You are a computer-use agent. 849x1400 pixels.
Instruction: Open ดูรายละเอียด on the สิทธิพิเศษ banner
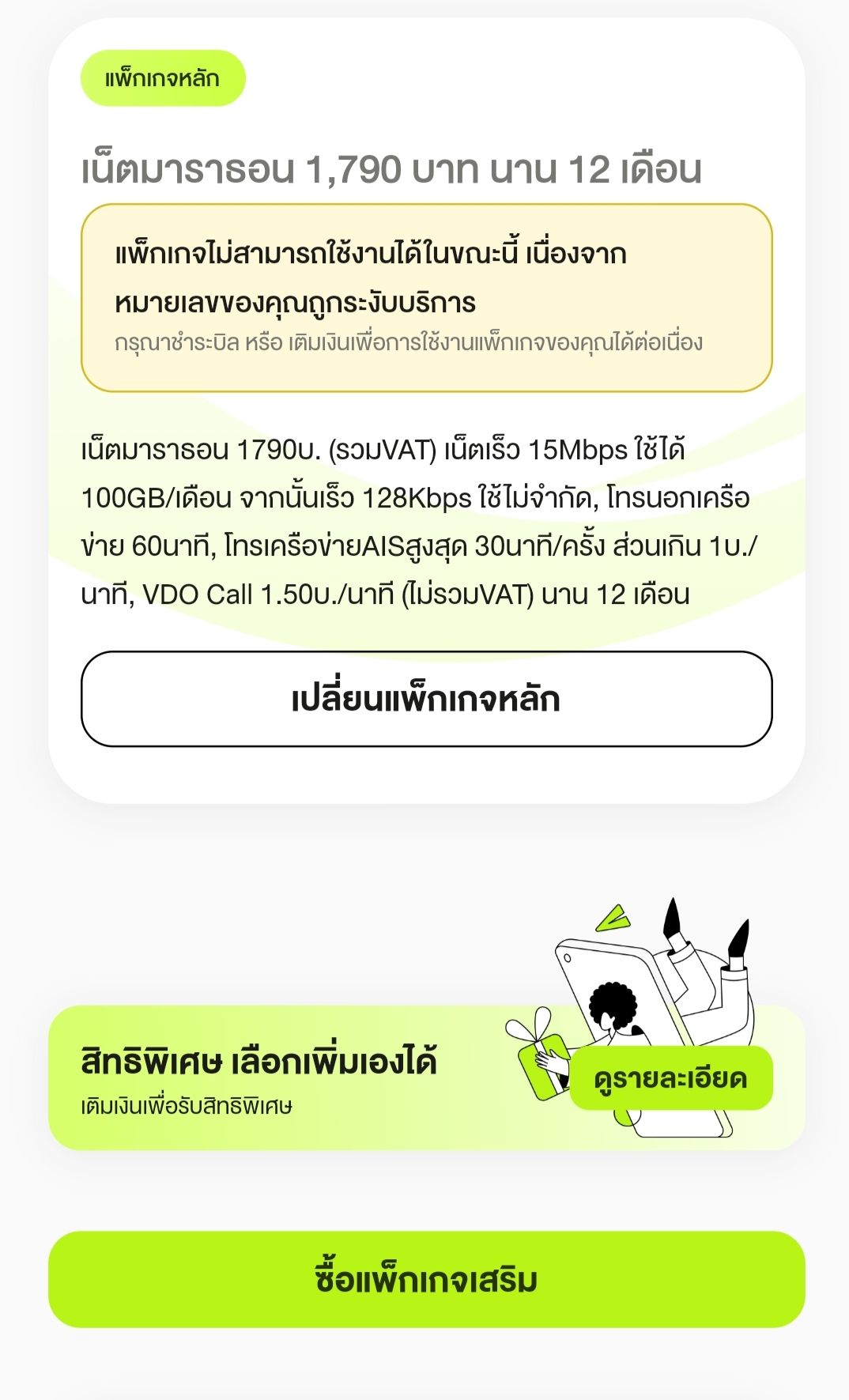[670, 1078]
